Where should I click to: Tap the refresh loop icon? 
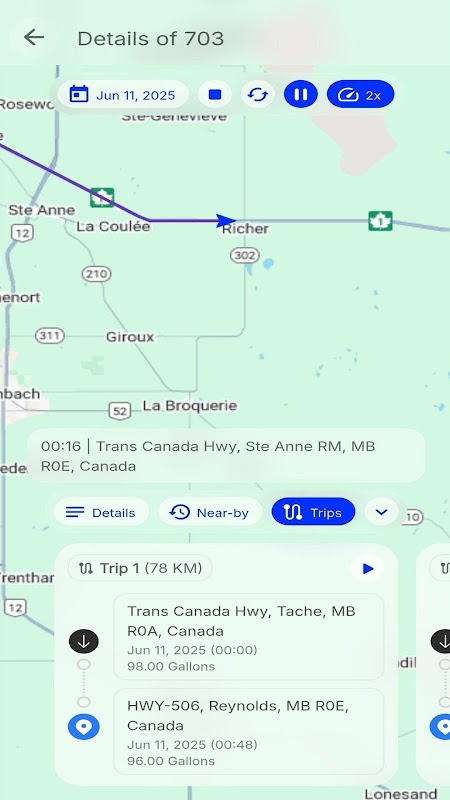[x=258, y=94]
